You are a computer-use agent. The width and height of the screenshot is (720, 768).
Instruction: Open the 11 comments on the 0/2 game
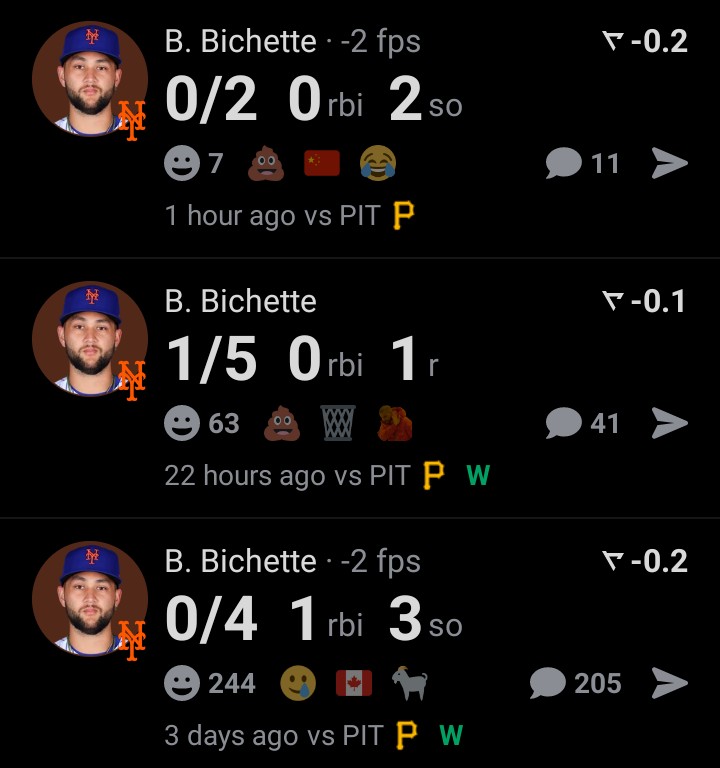point(583,163)
